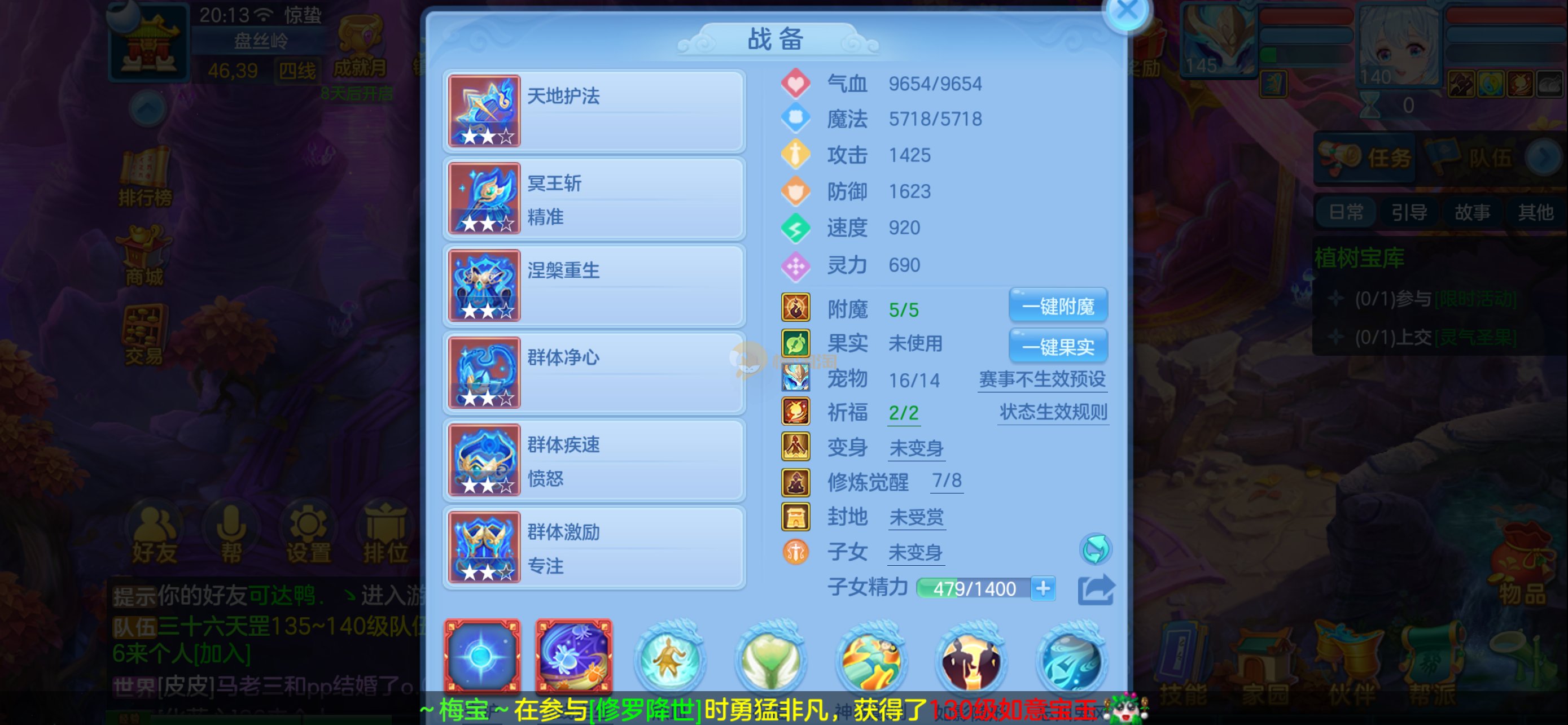Open the 冥王斩 精准 equipment slot

tap(594, 198)
